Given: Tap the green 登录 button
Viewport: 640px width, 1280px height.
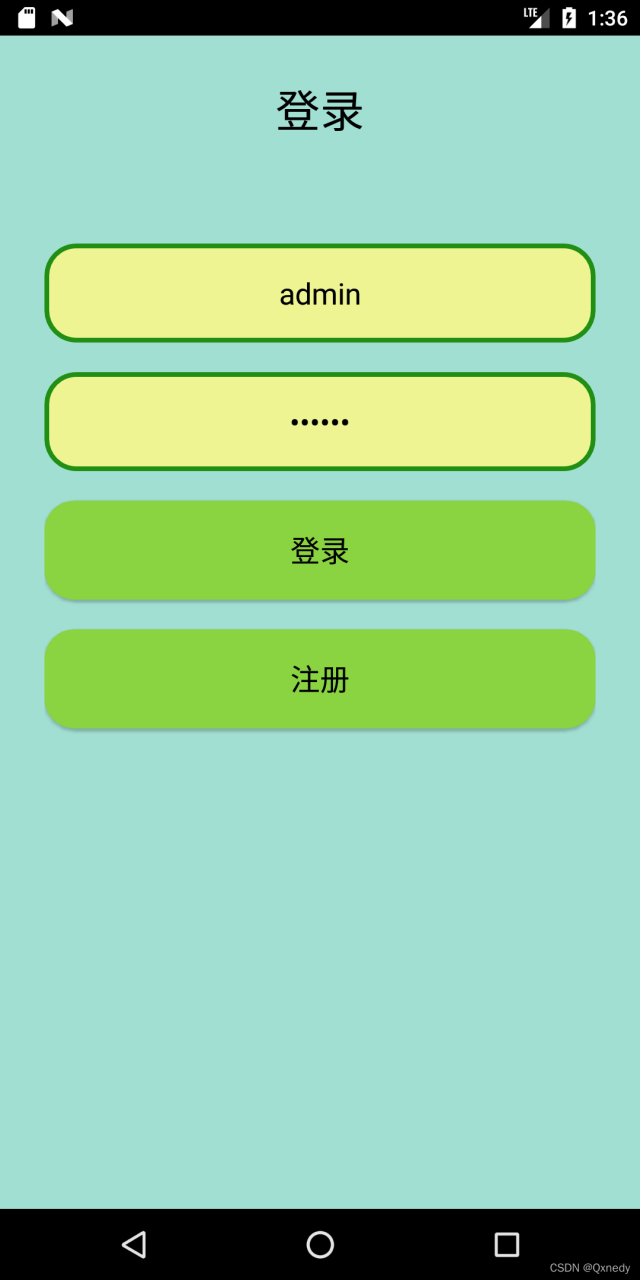Looking at the screenshot, I should point(320,550).
